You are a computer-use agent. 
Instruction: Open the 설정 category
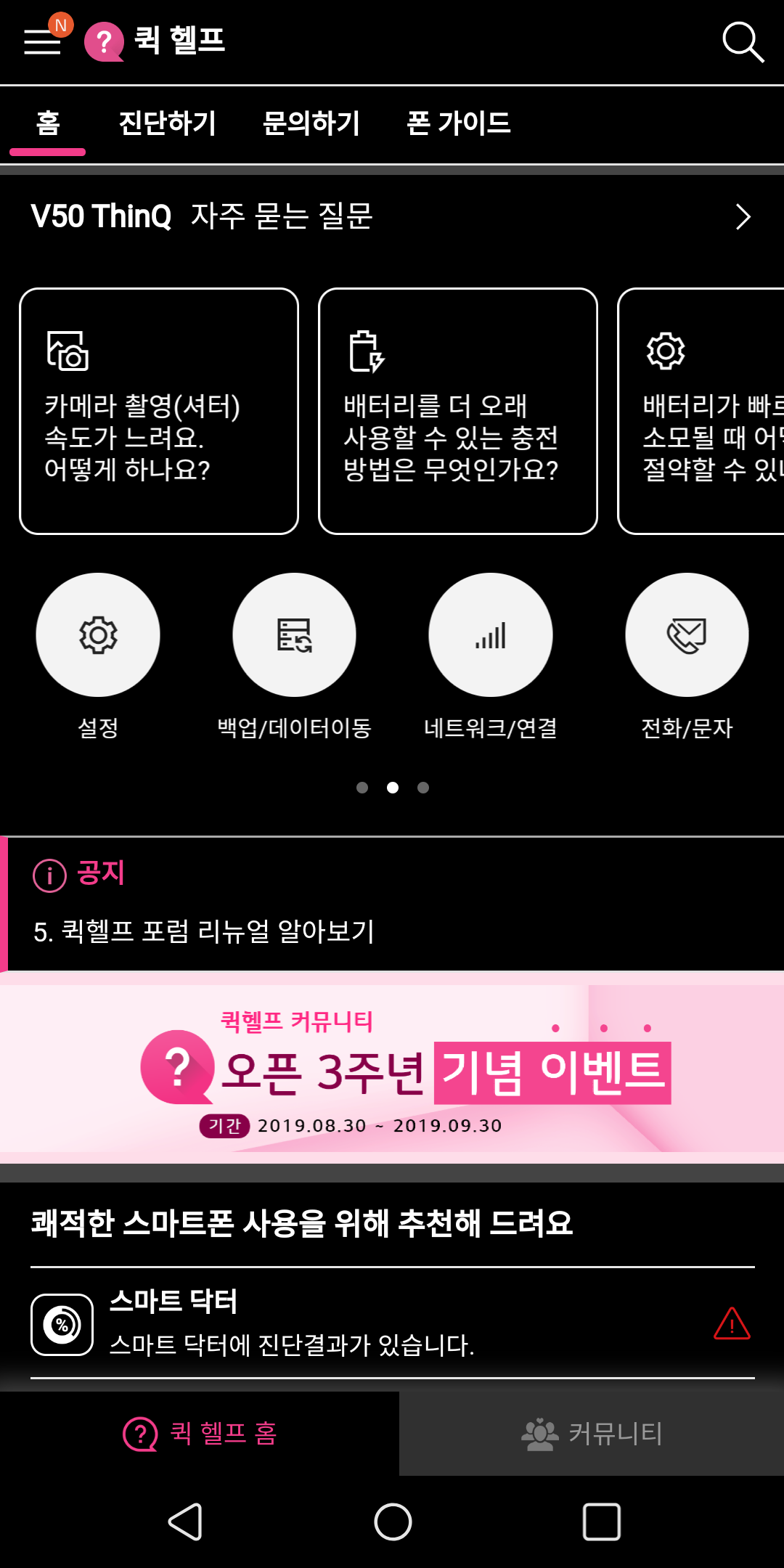98,635
